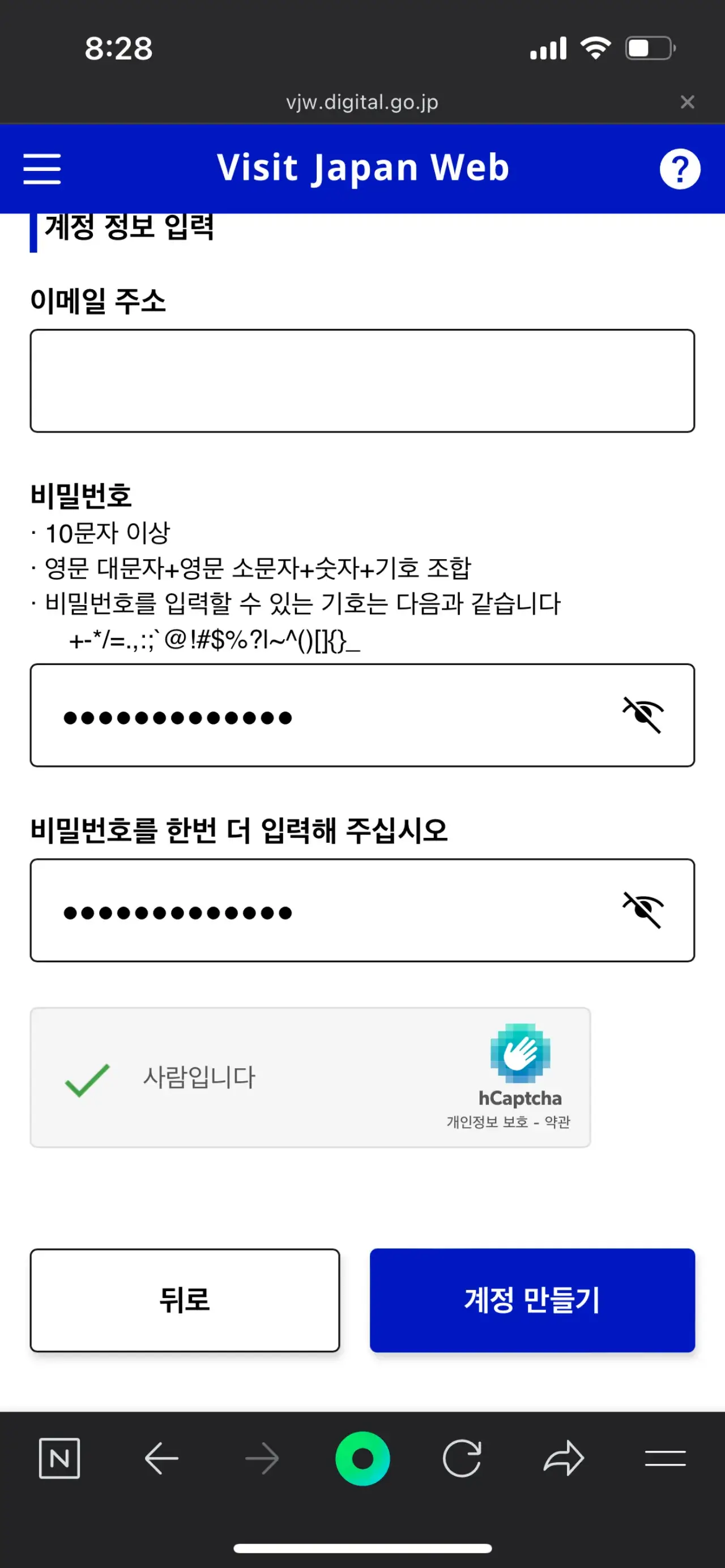Tap the 뒤로 button

pyautogui.click(x=185, y=1300)
